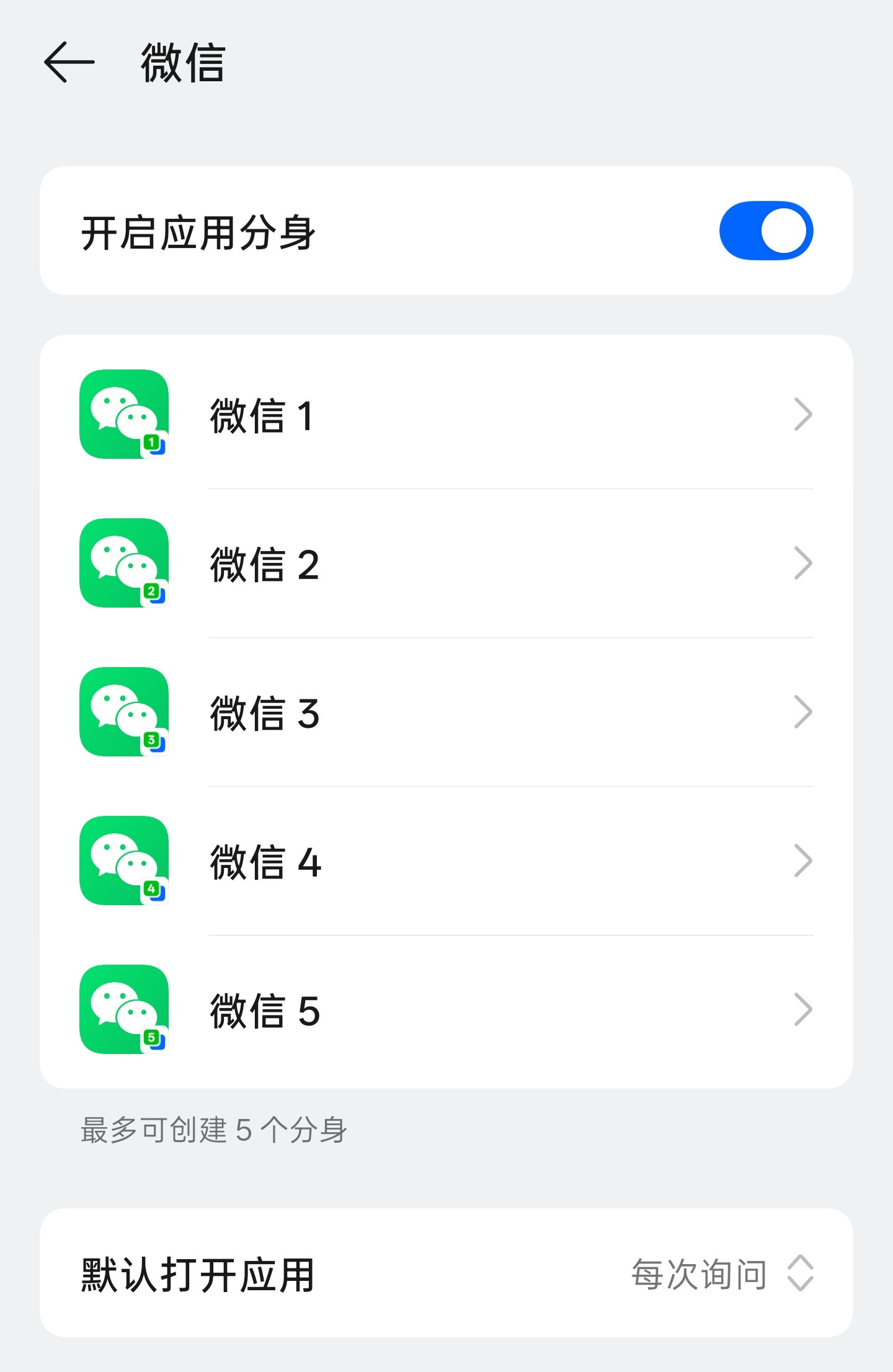This screenshot has height=1372, width=893.
Task: Expand 微信 3 details via its chevron
Action: tap(803, 713)
